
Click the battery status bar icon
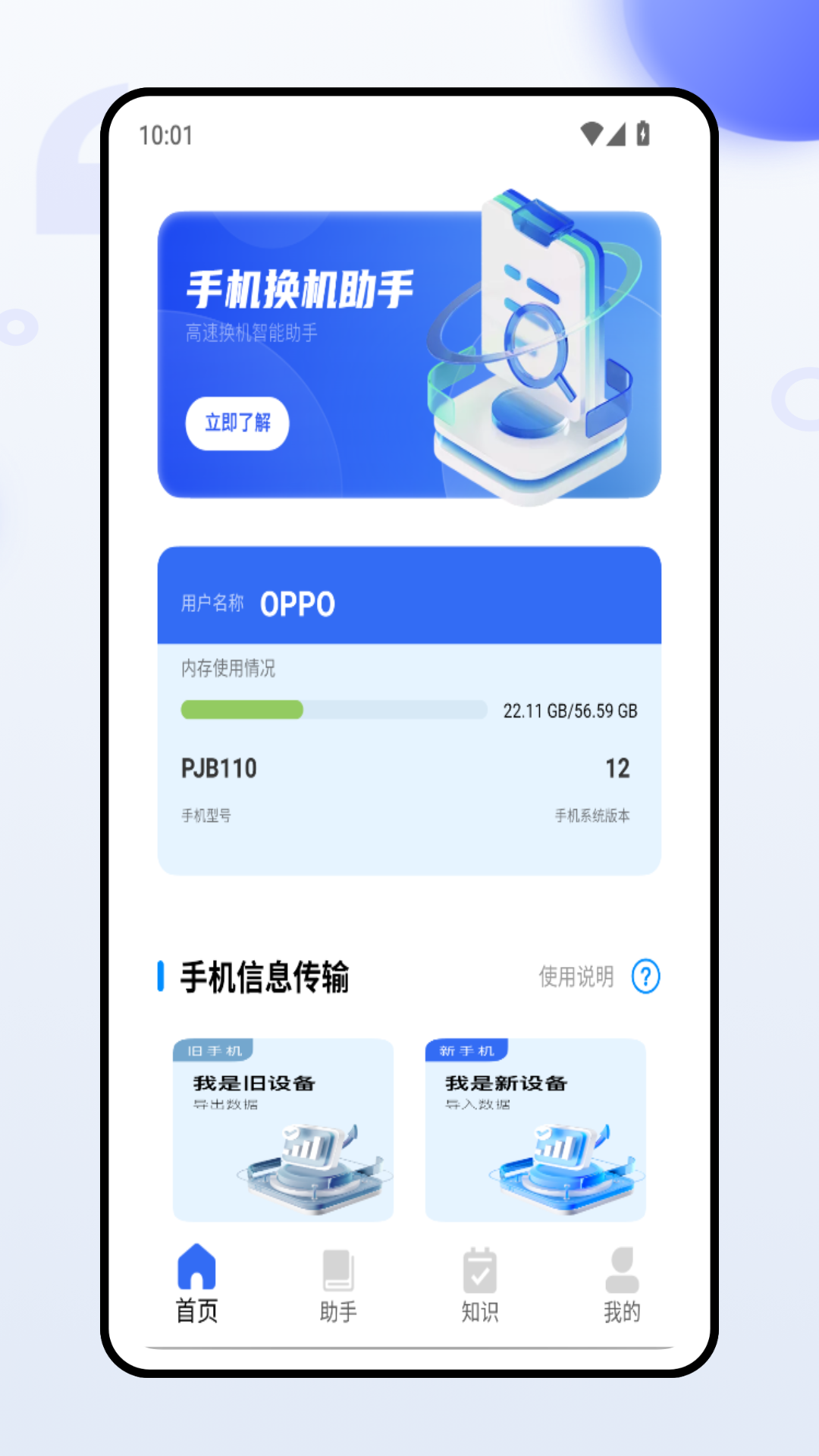click(642, 133)
